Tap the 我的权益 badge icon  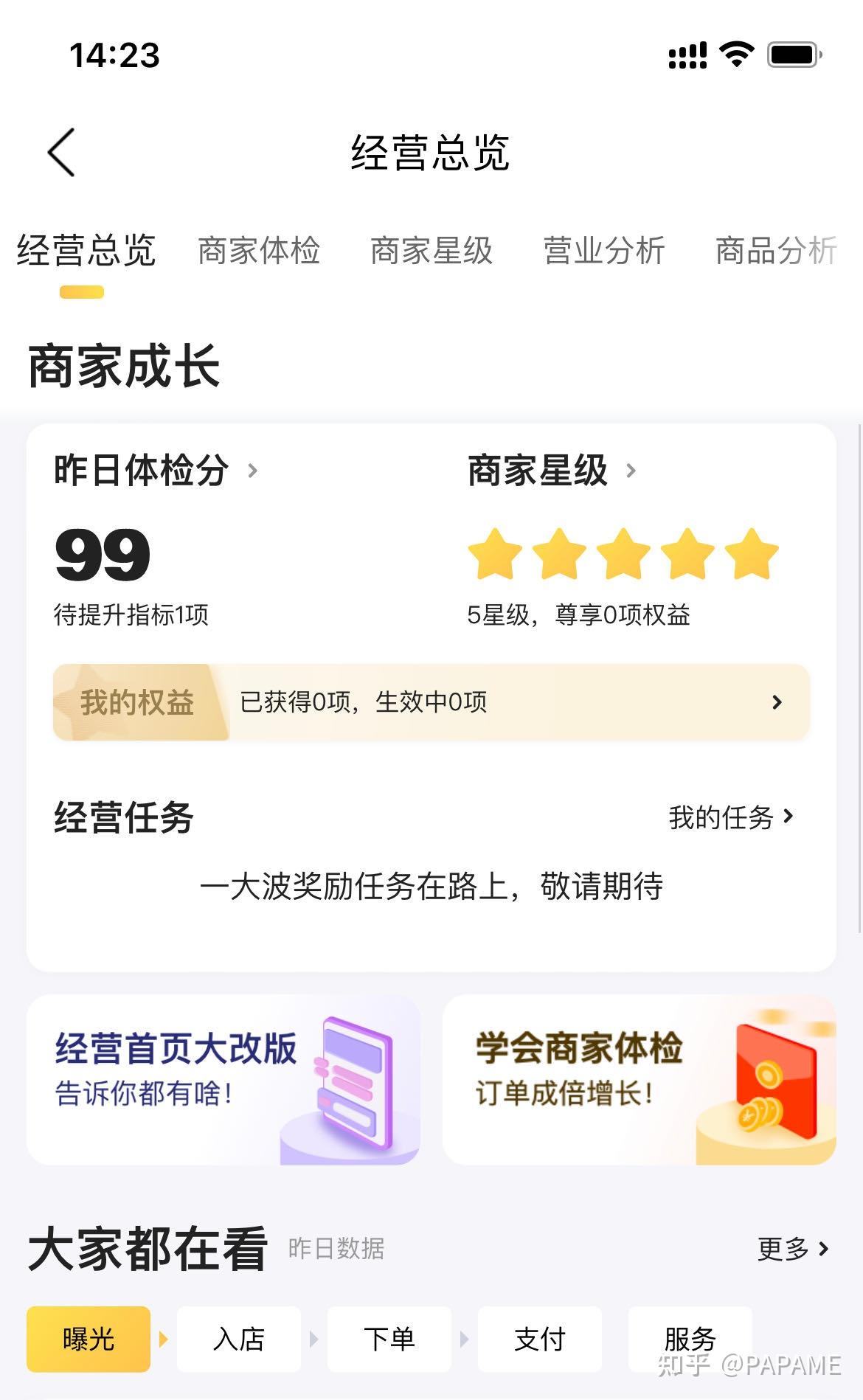pos(140,701)
